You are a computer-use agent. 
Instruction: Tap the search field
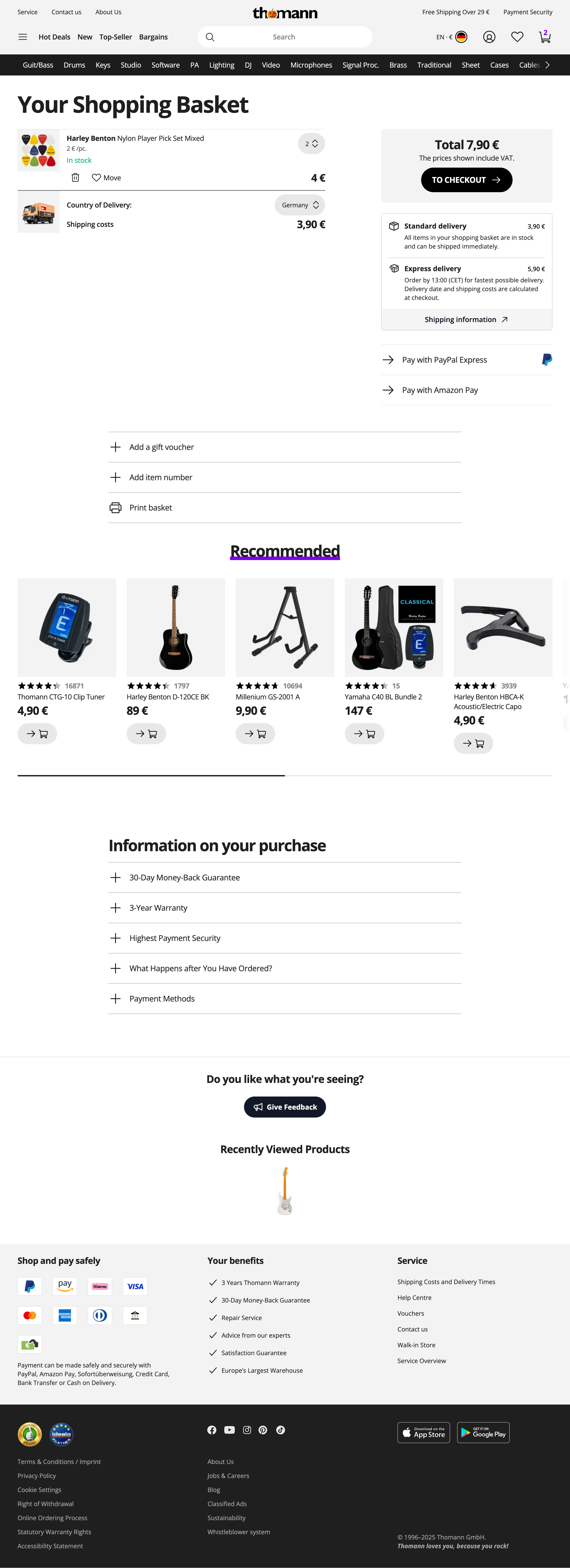point(285,37)
